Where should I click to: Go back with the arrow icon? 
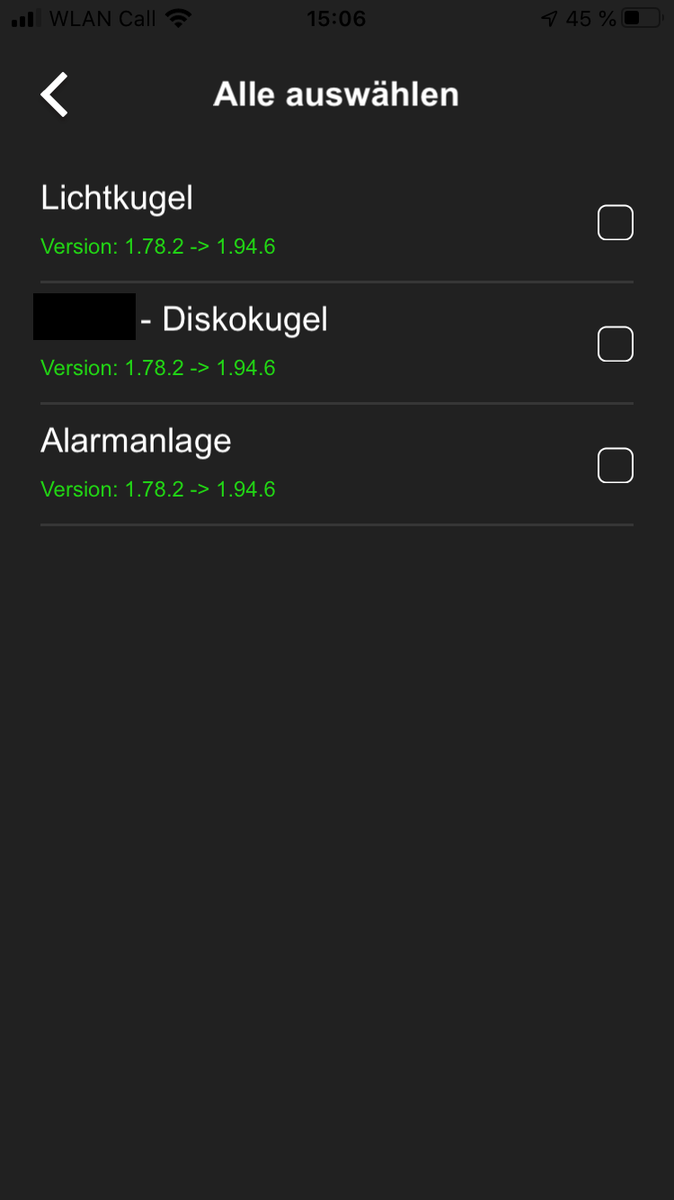pyautogui.click(x=55, y=95)
